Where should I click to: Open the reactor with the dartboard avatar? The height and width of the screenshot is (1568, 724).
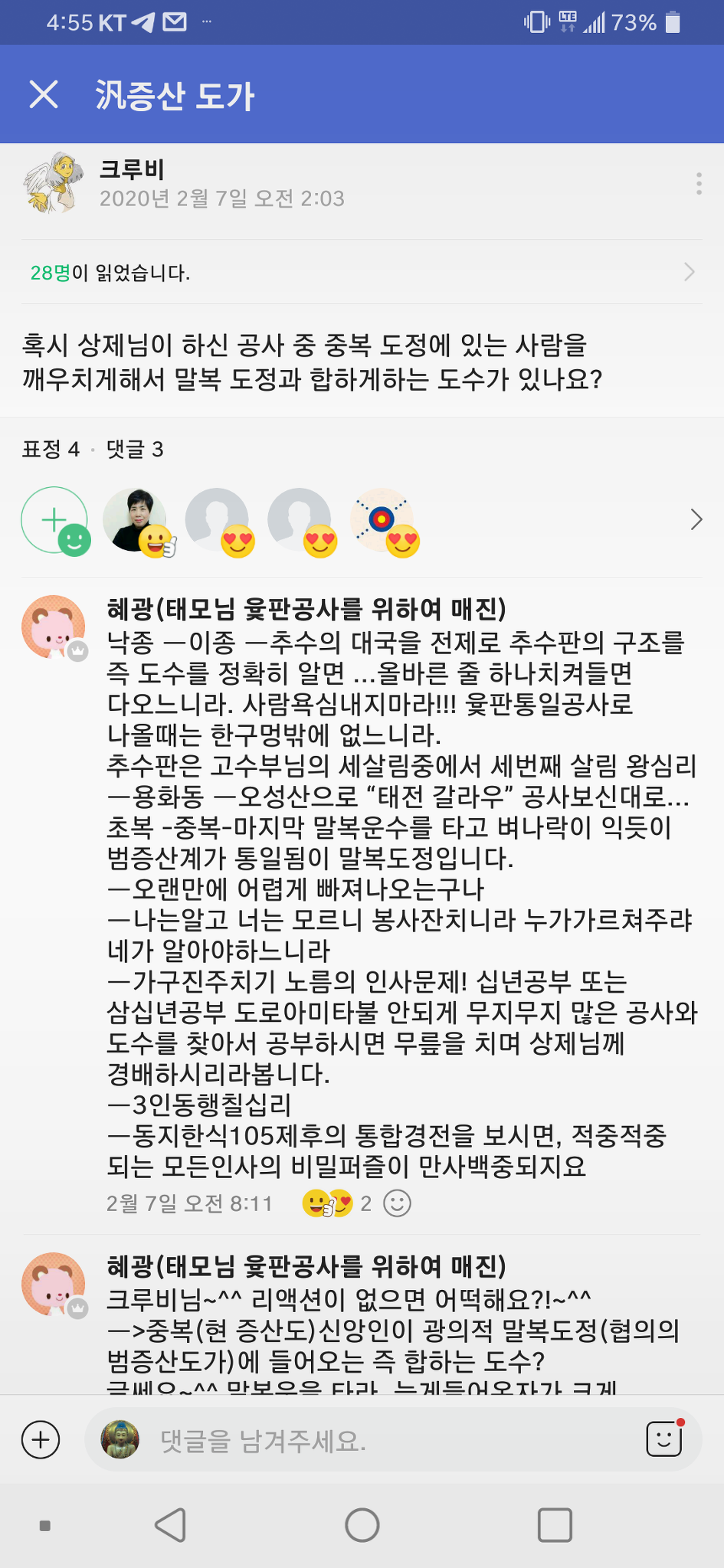click(x=382, y=520)
